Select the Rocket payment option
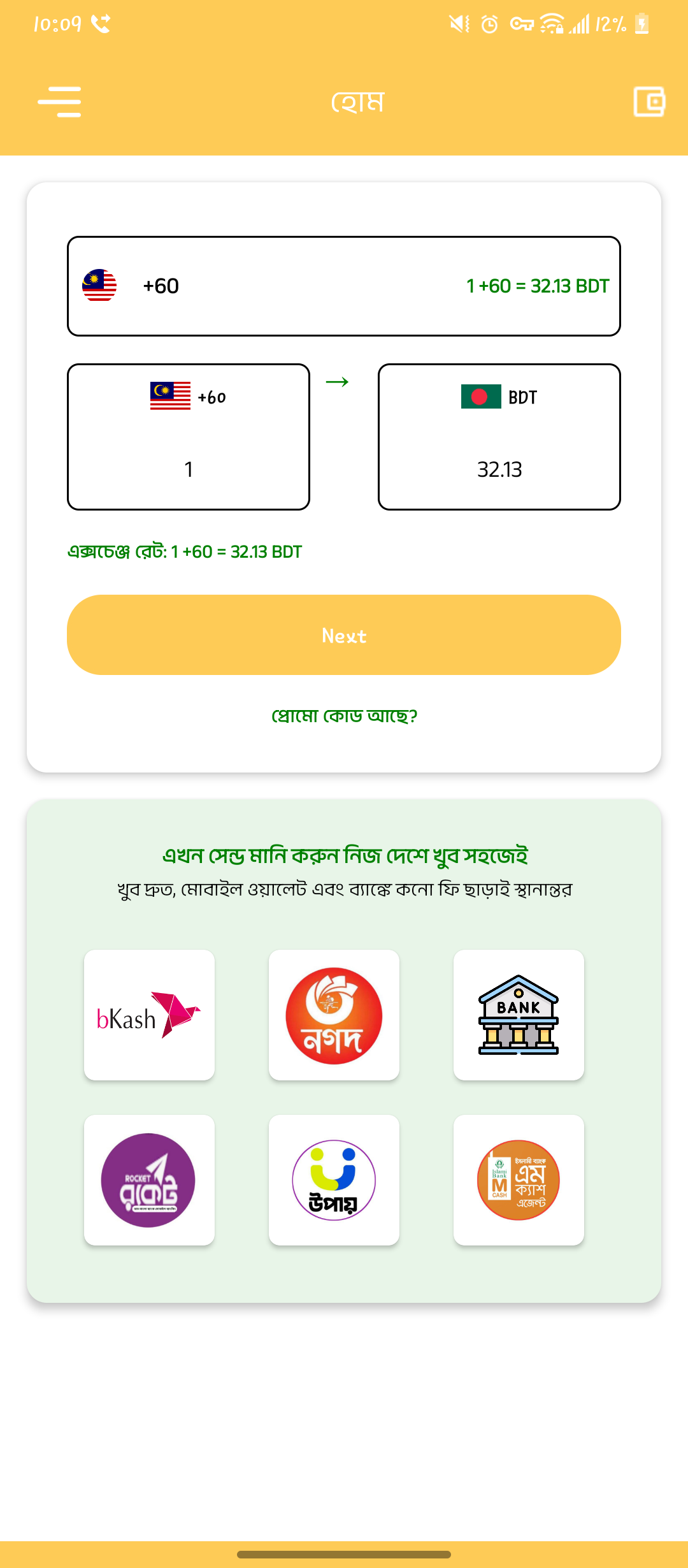Viewport: 688px width, 1568px height. [x=149, y=1180]
